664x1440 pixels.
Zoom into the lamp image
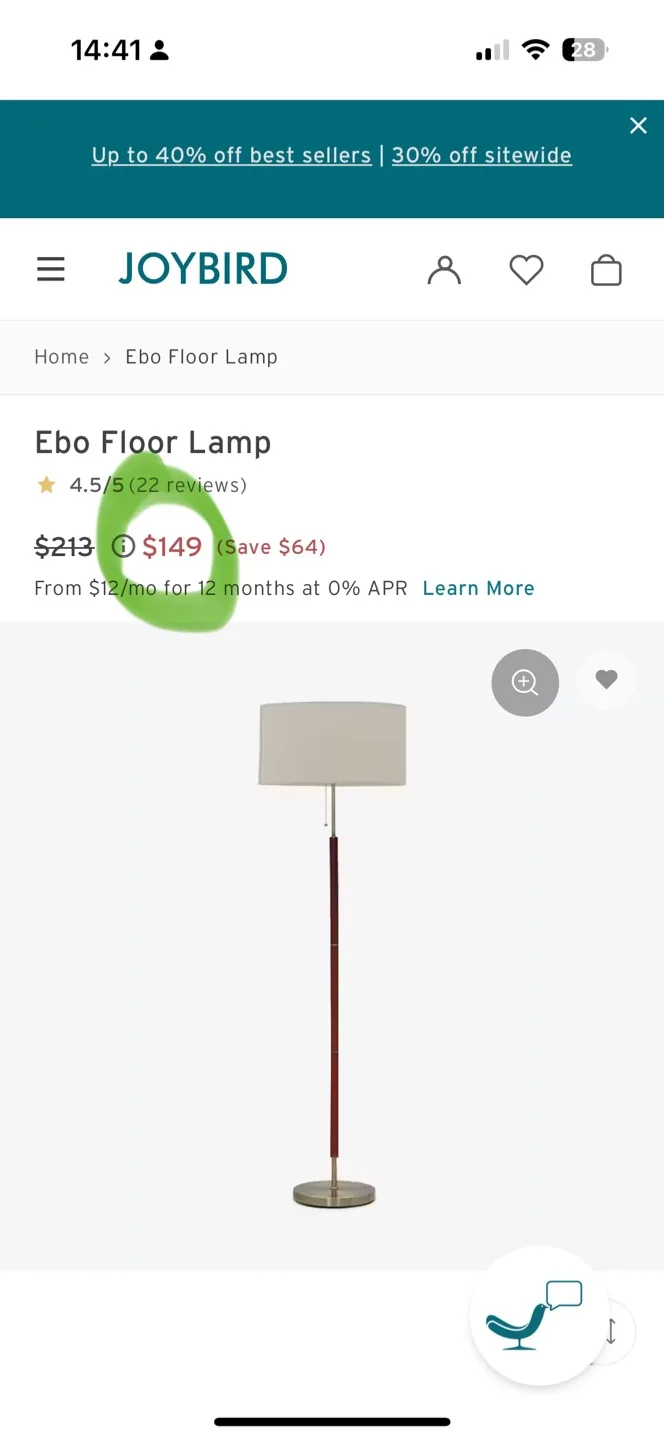525,682
